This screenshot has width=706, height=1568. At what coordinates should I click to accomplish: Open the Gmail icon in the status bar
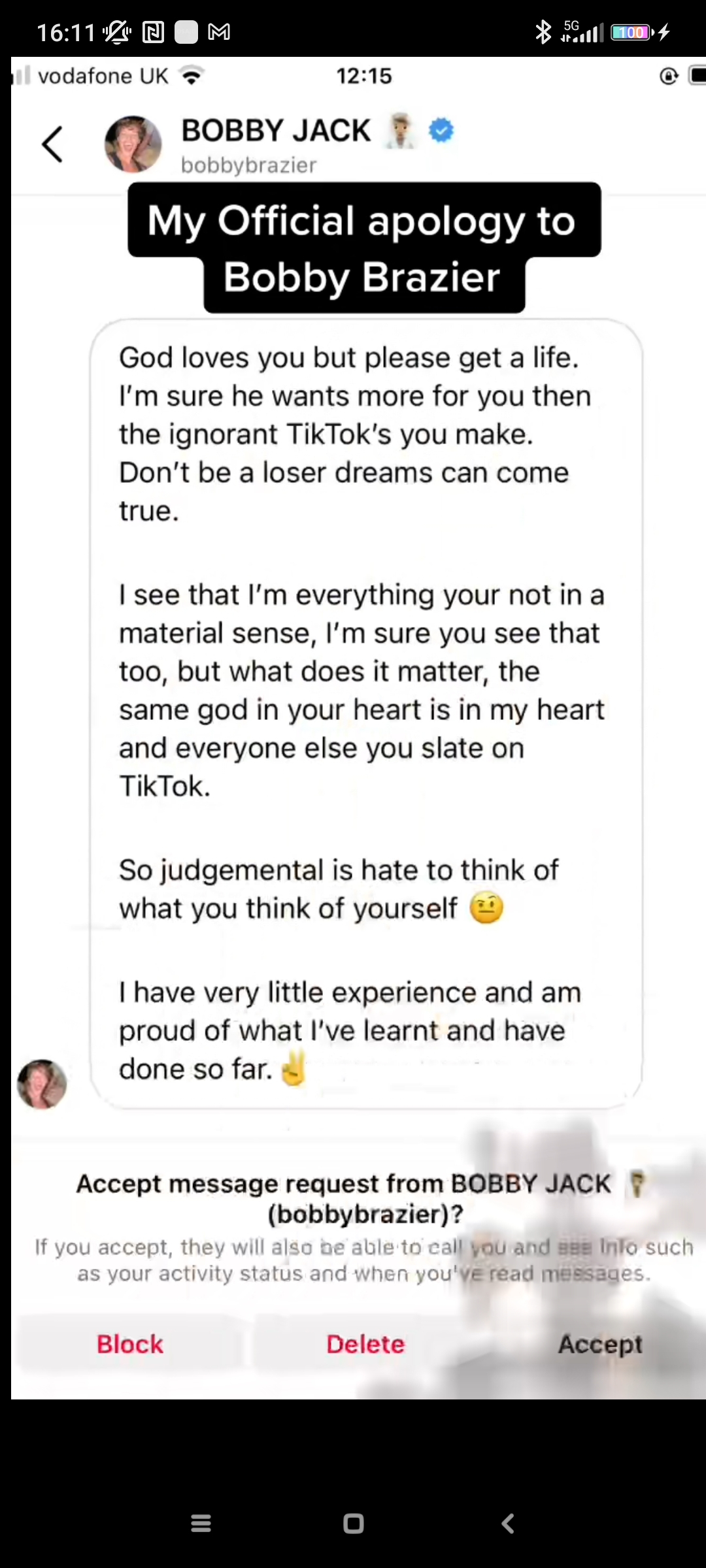220,31
